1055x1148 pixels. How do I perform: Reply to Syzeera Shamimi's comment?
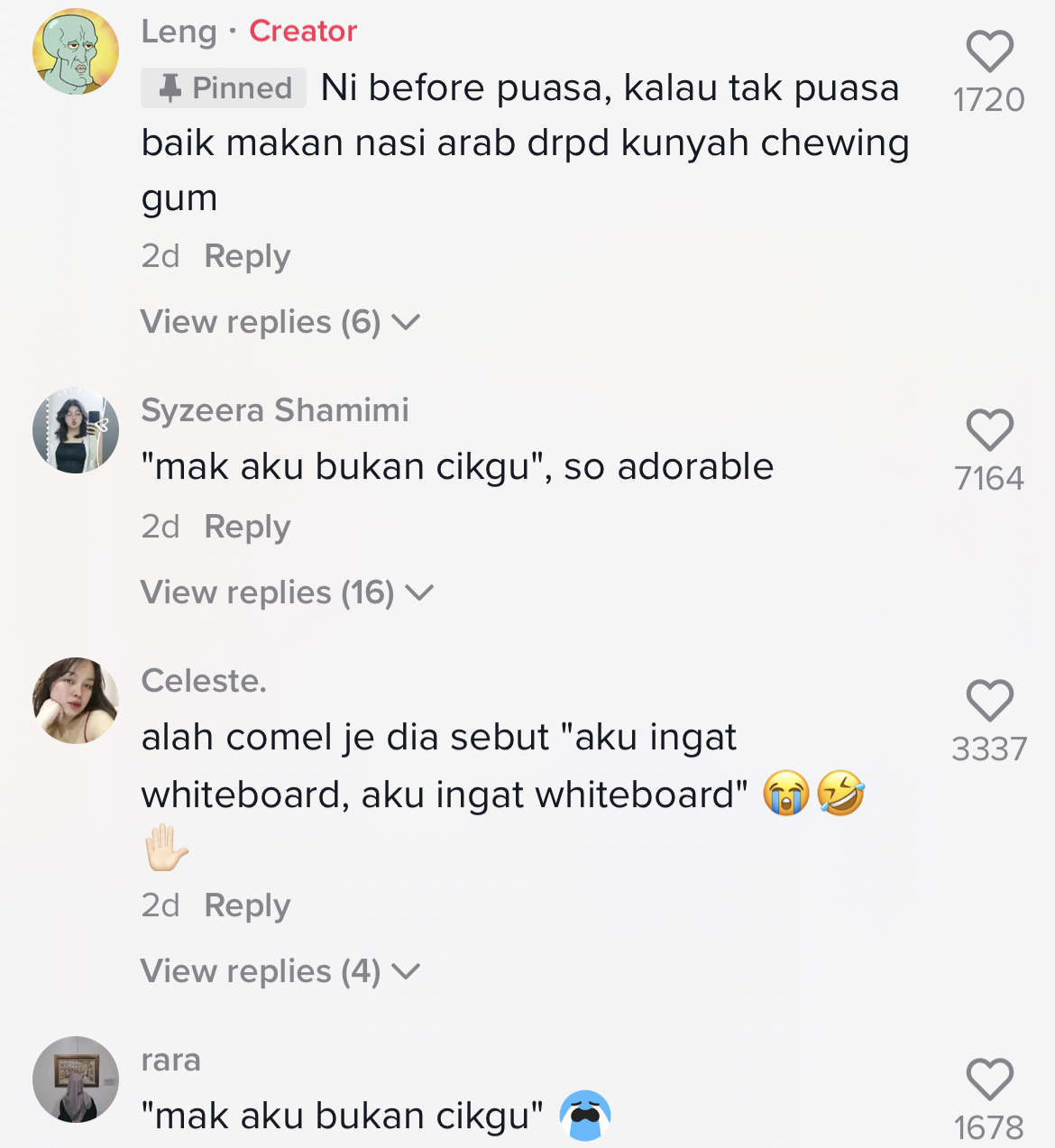click(247, 527)
